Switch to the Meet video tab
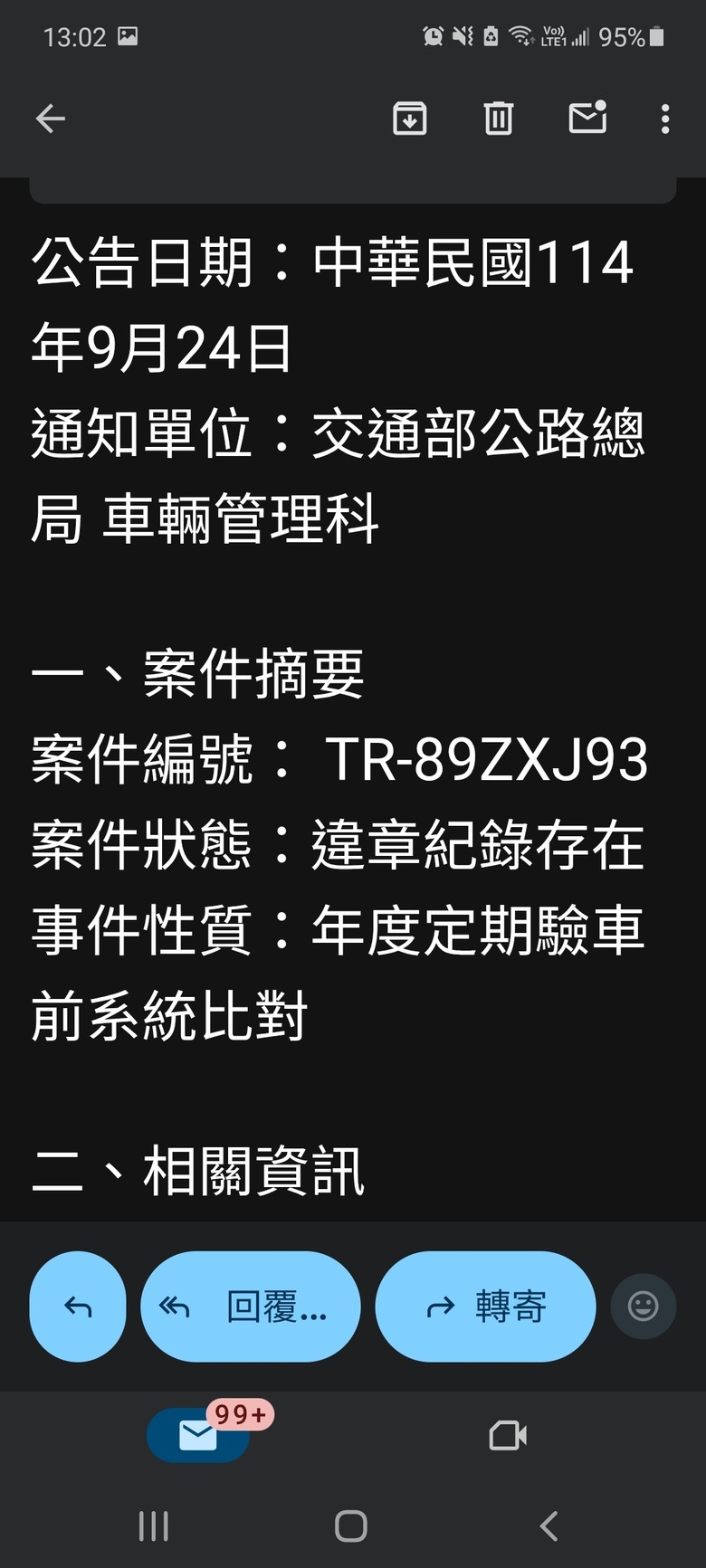Viewport: 706px width, 1568px height. point(508,1435)
